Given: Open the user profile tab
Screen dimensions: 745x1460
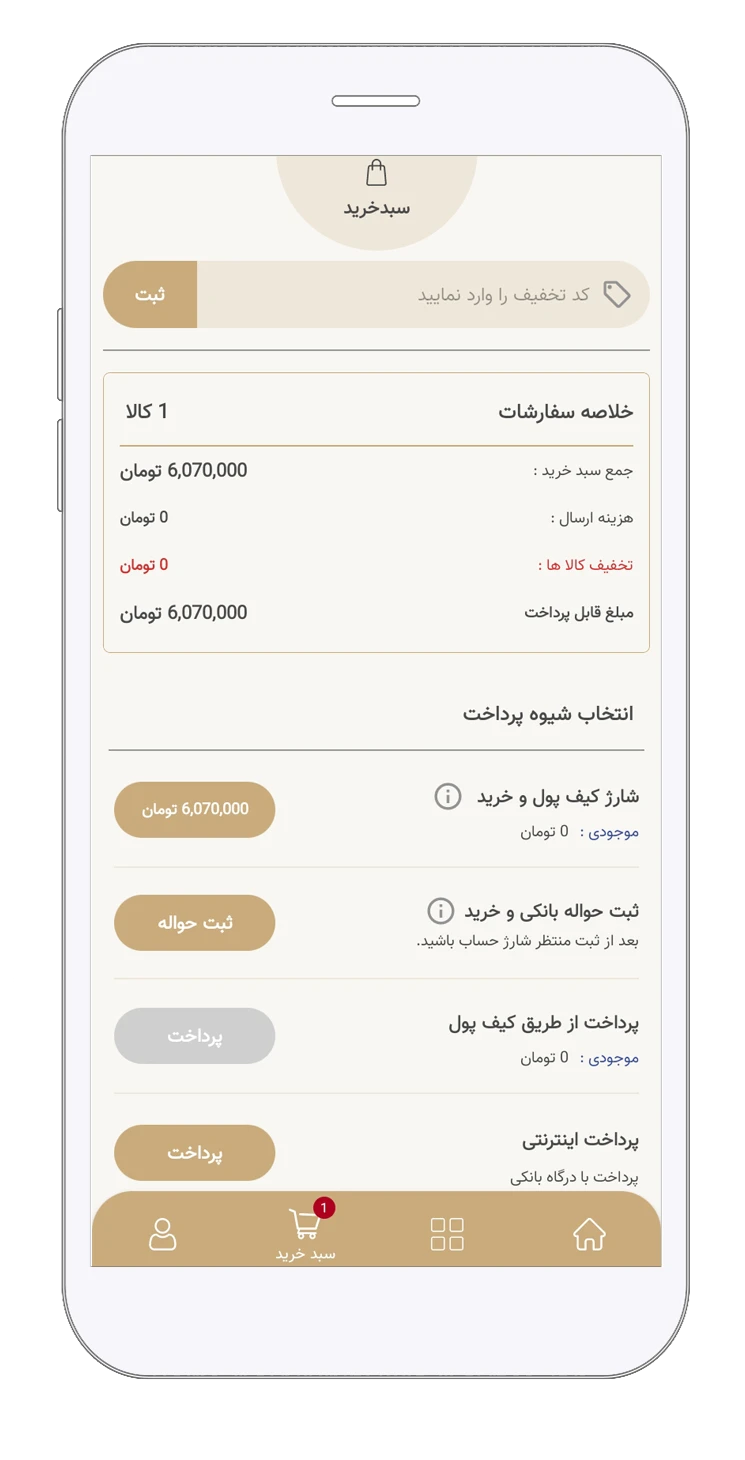Looking at the screenshot, I should 162,1234.
